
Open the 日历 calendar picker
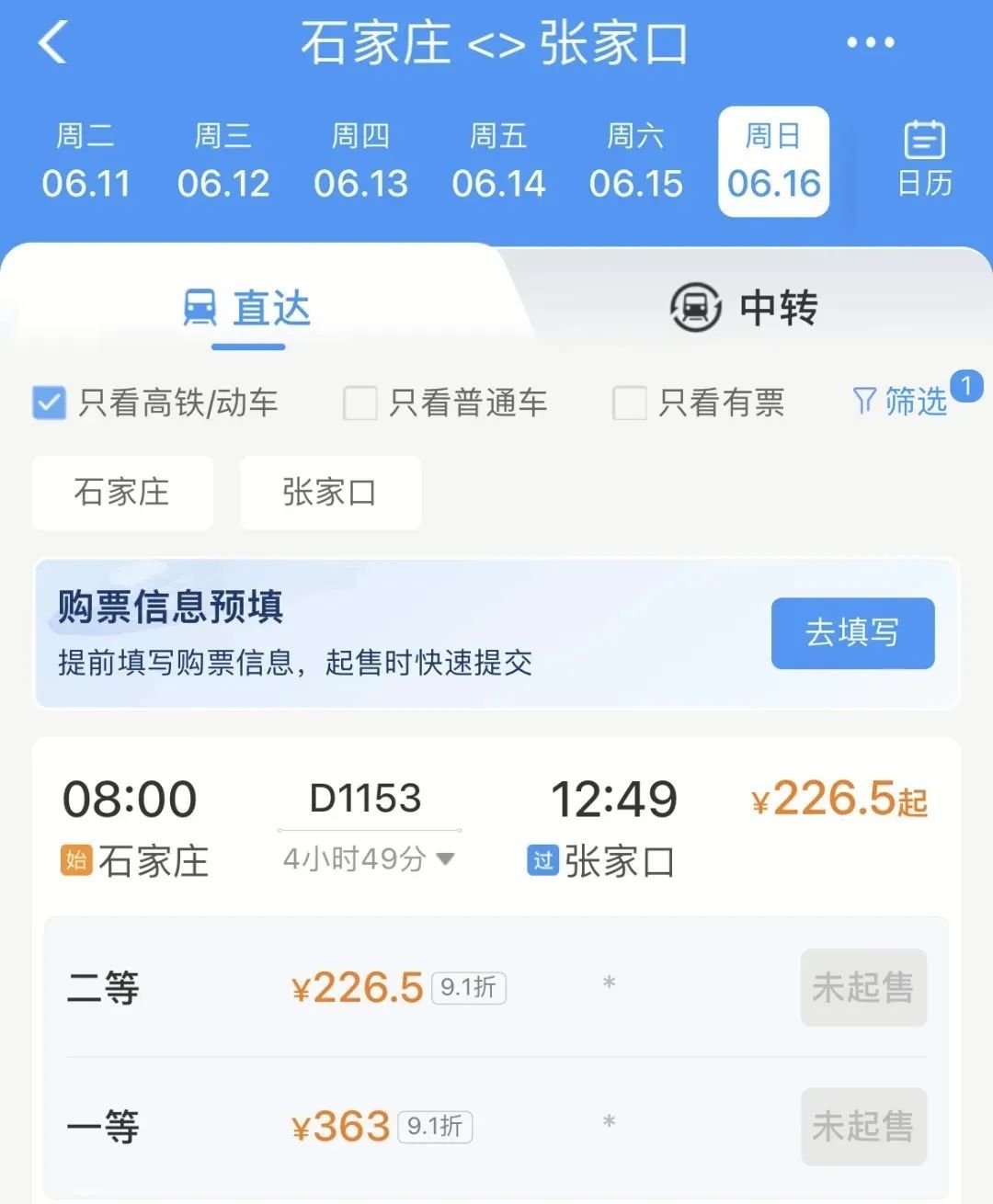924,160
